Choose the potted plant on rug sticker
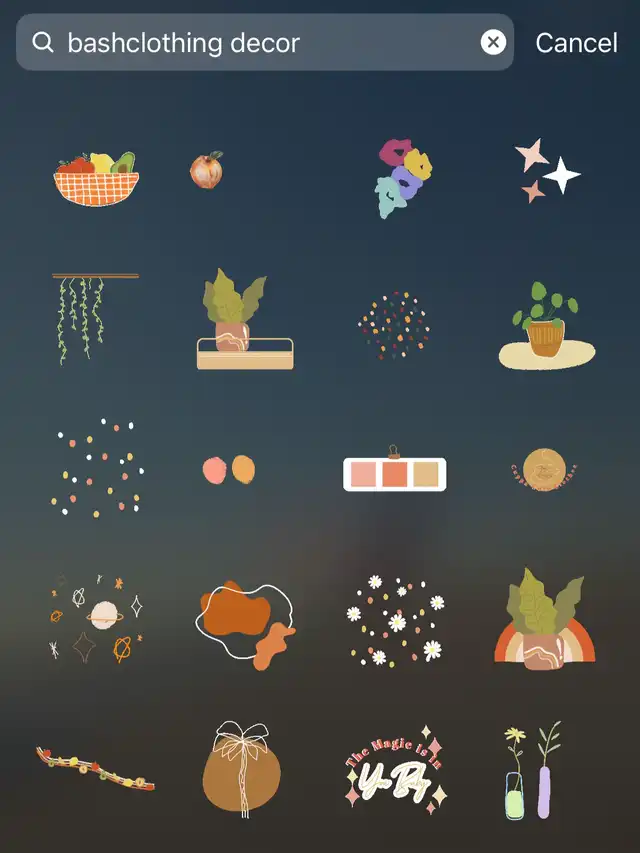Screen dimensions: 640x853 [546, 326]
